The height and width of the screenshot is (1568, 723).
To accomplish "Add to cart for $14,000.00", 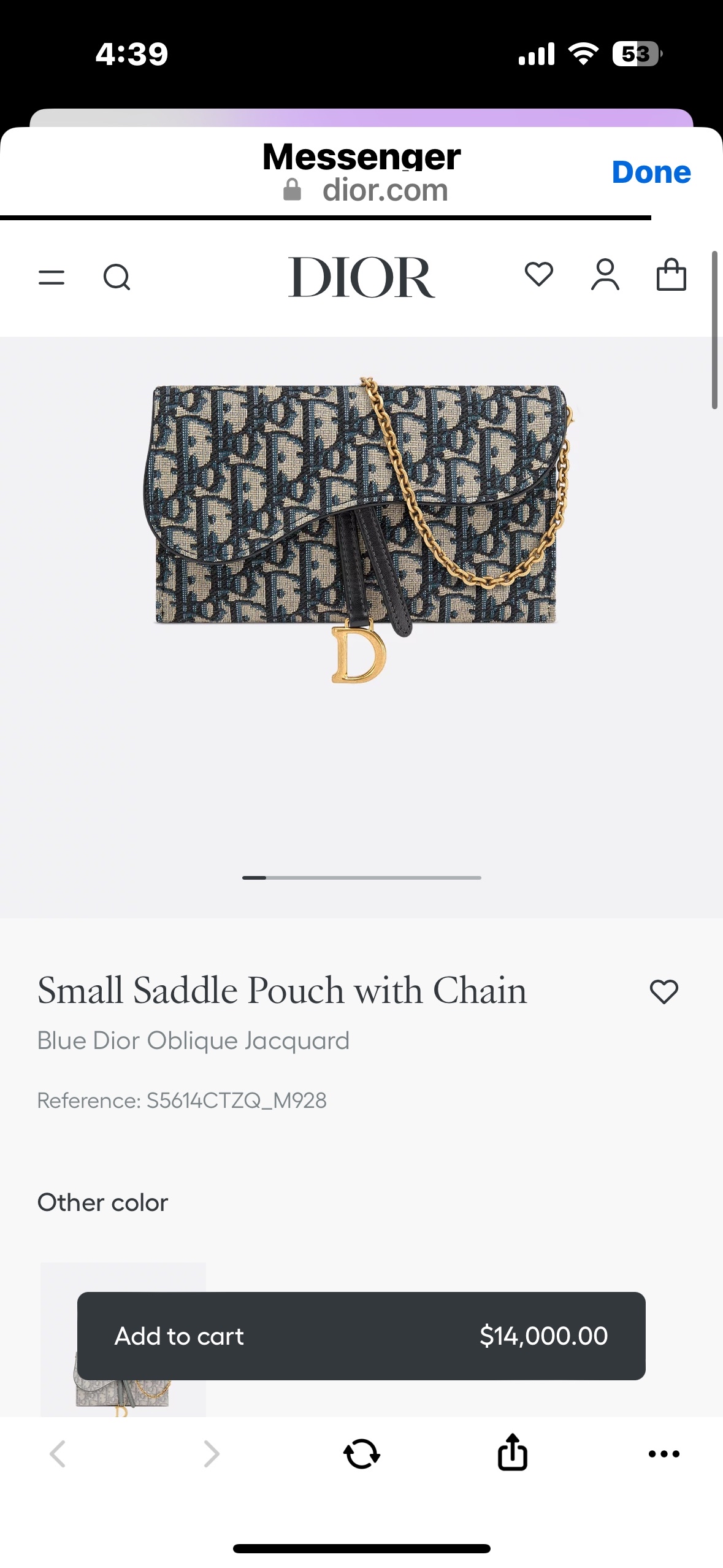I will coord(361,1335).
